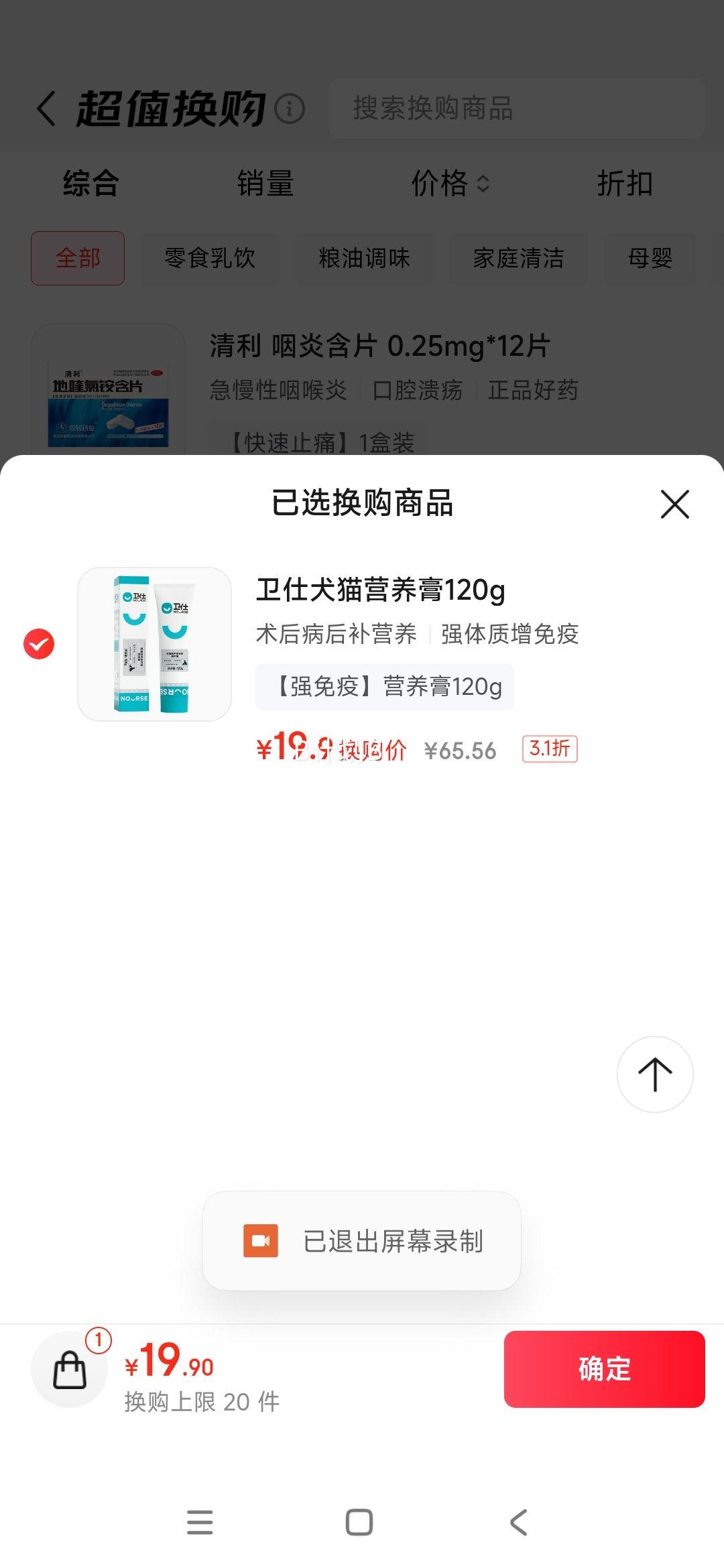Image resolution: width=724 pixels, height=1568 pixels.
Task: Uncheck 卫仕犬猫营养膏120g selection
Action: [39, 644]
